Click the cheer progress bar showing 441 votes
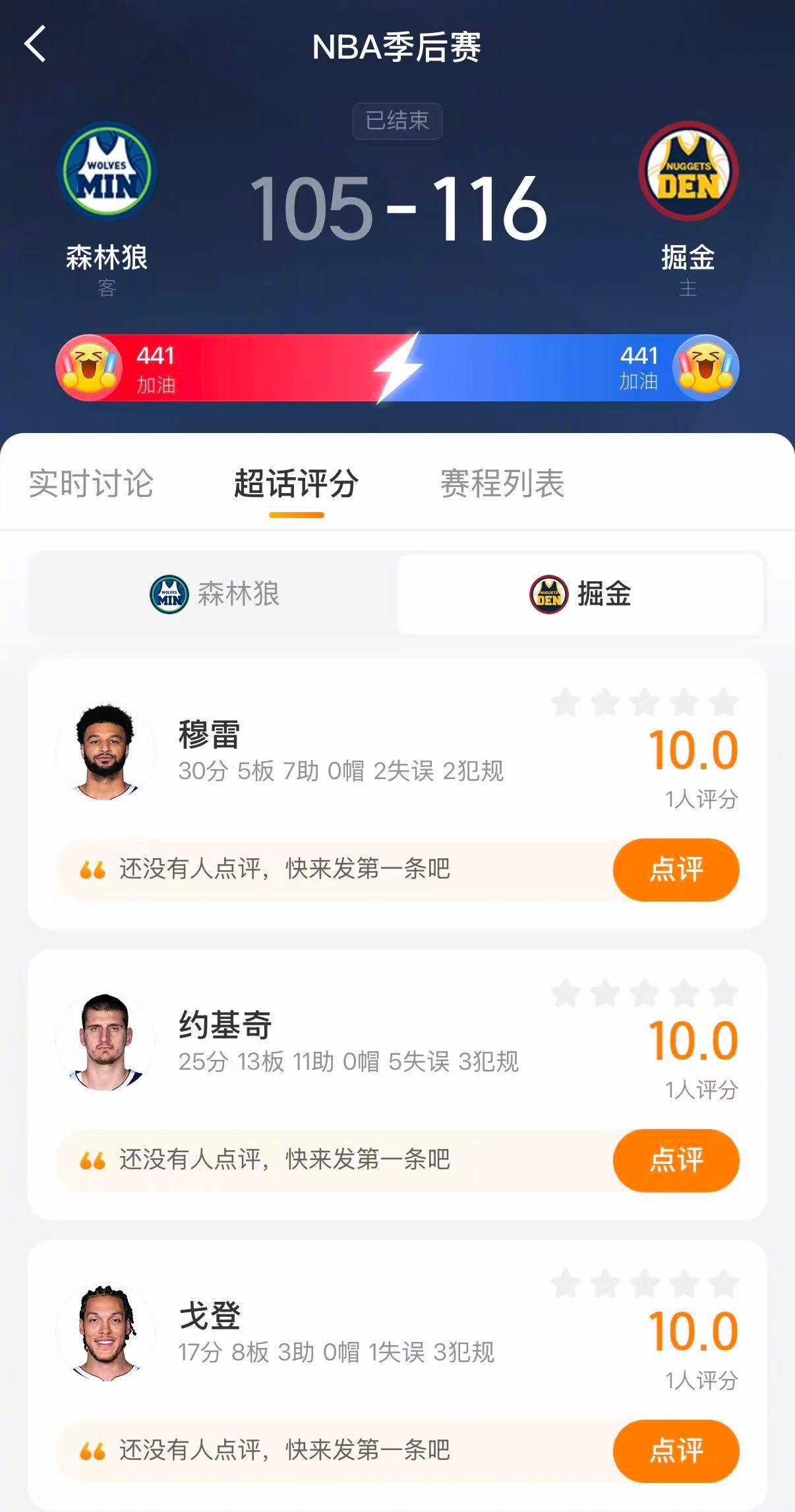 pyautogui.click(x=231, y=368)
